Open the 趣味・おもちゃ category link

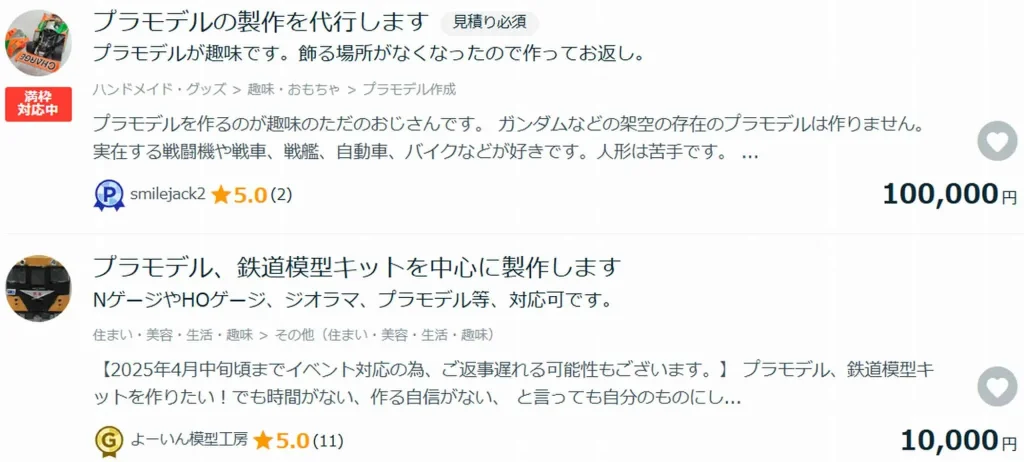(x=294, y=89)
